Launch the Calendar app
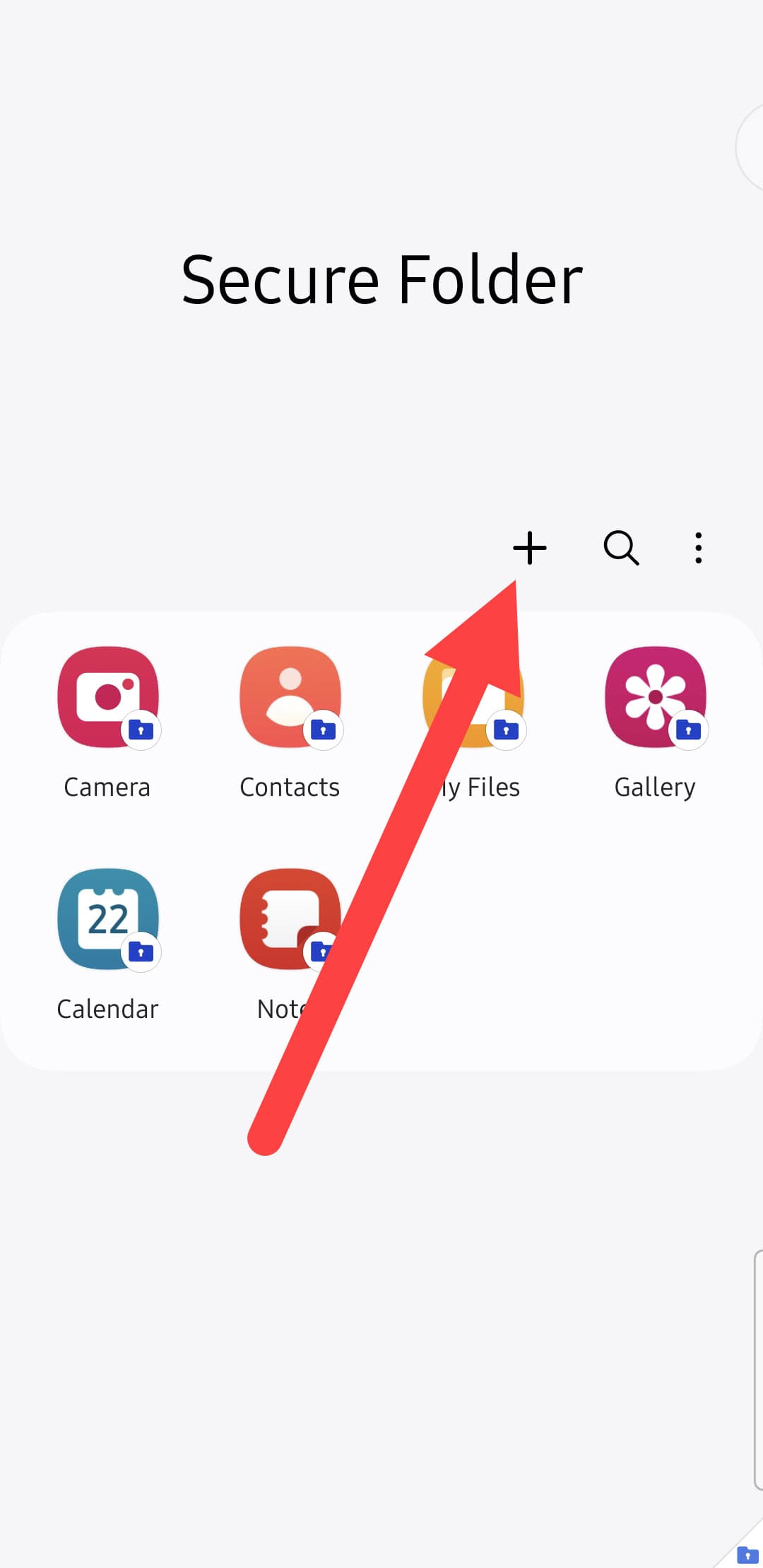This screenshot has width=763, height=1568. pyautogui.click(x=108, y=920)
